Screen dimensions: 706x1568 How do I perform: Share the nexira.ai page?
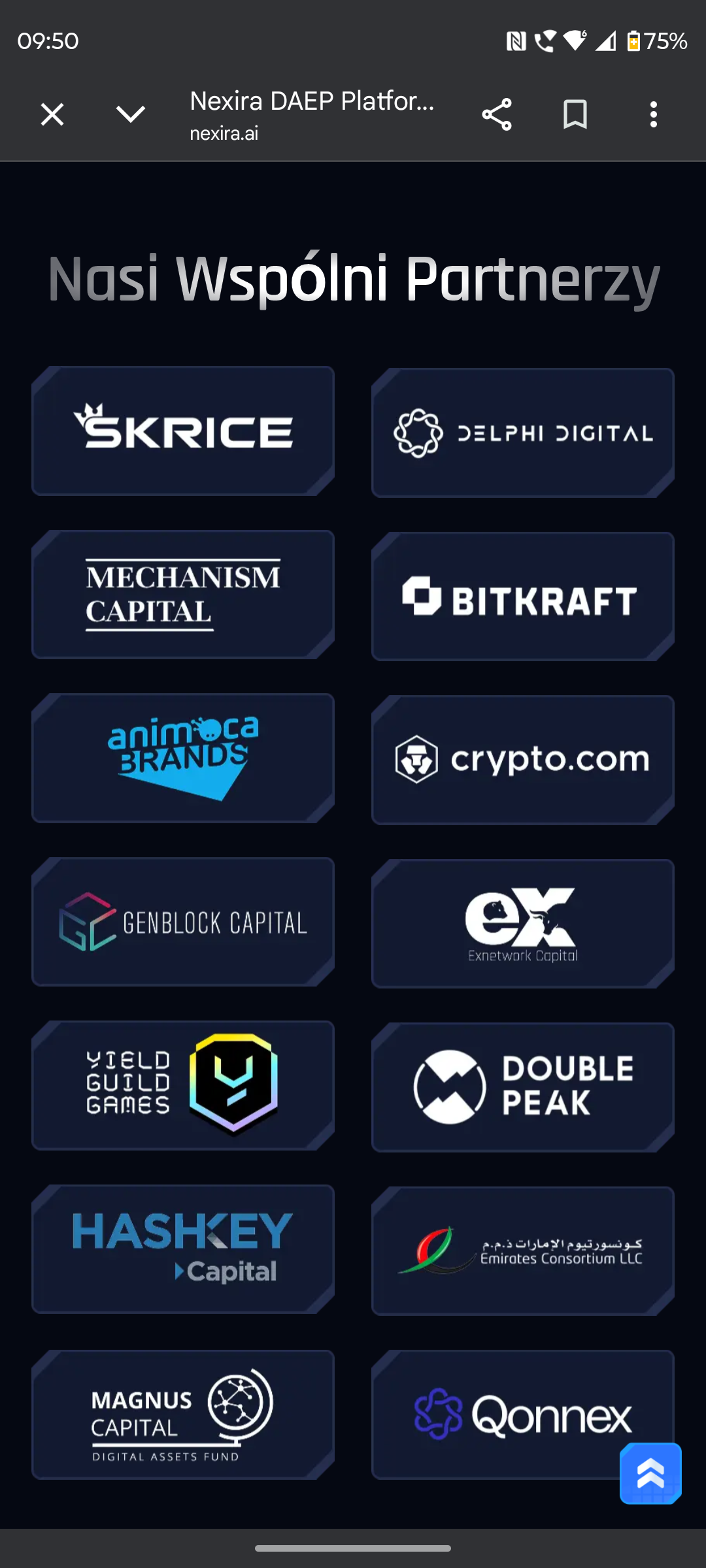[x=497, y=115]
